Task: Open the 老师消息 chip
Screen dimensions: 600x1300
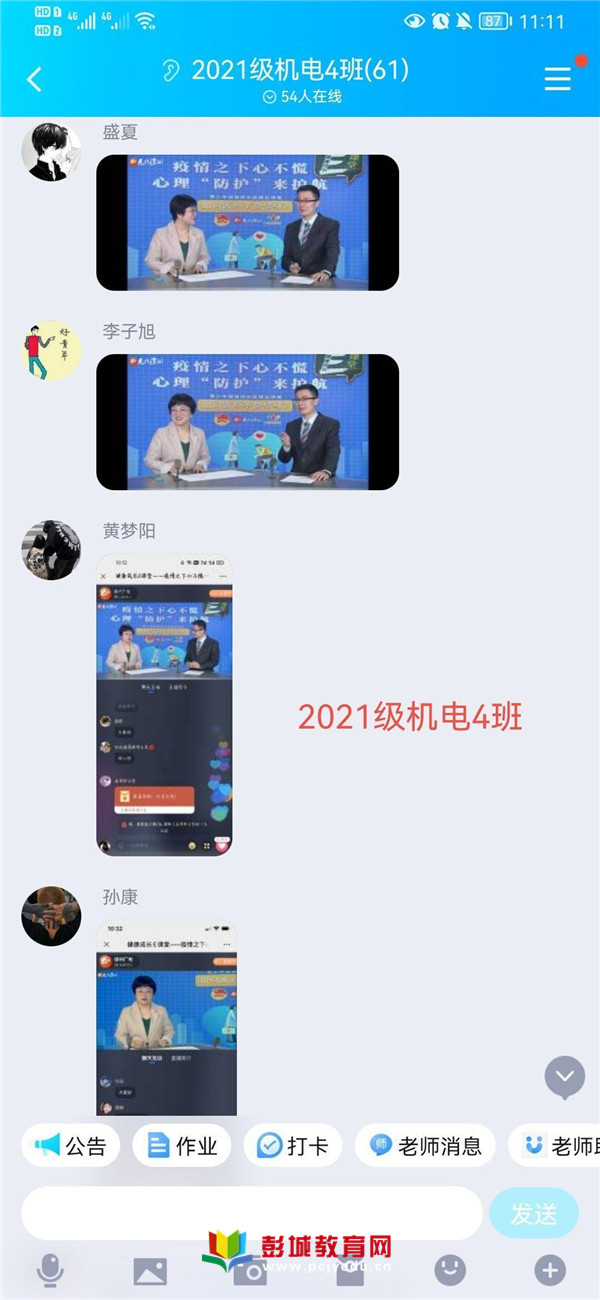Action: pyautogui.click(x=425, y=1146)
